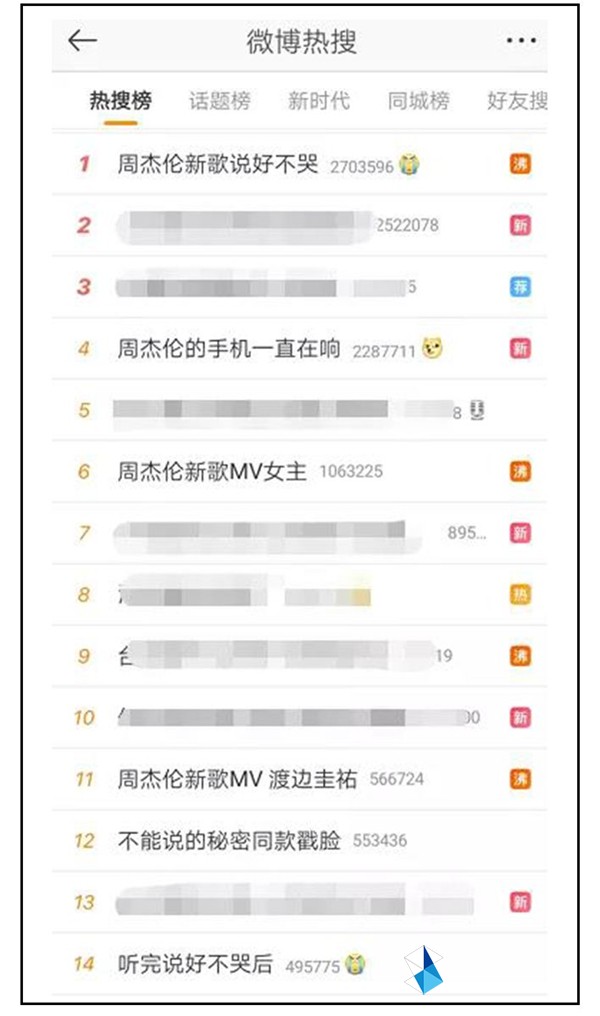View the 听完说好不哭后 topic
This screenshot has height=1016, width=600.
(x=299, y=964)
